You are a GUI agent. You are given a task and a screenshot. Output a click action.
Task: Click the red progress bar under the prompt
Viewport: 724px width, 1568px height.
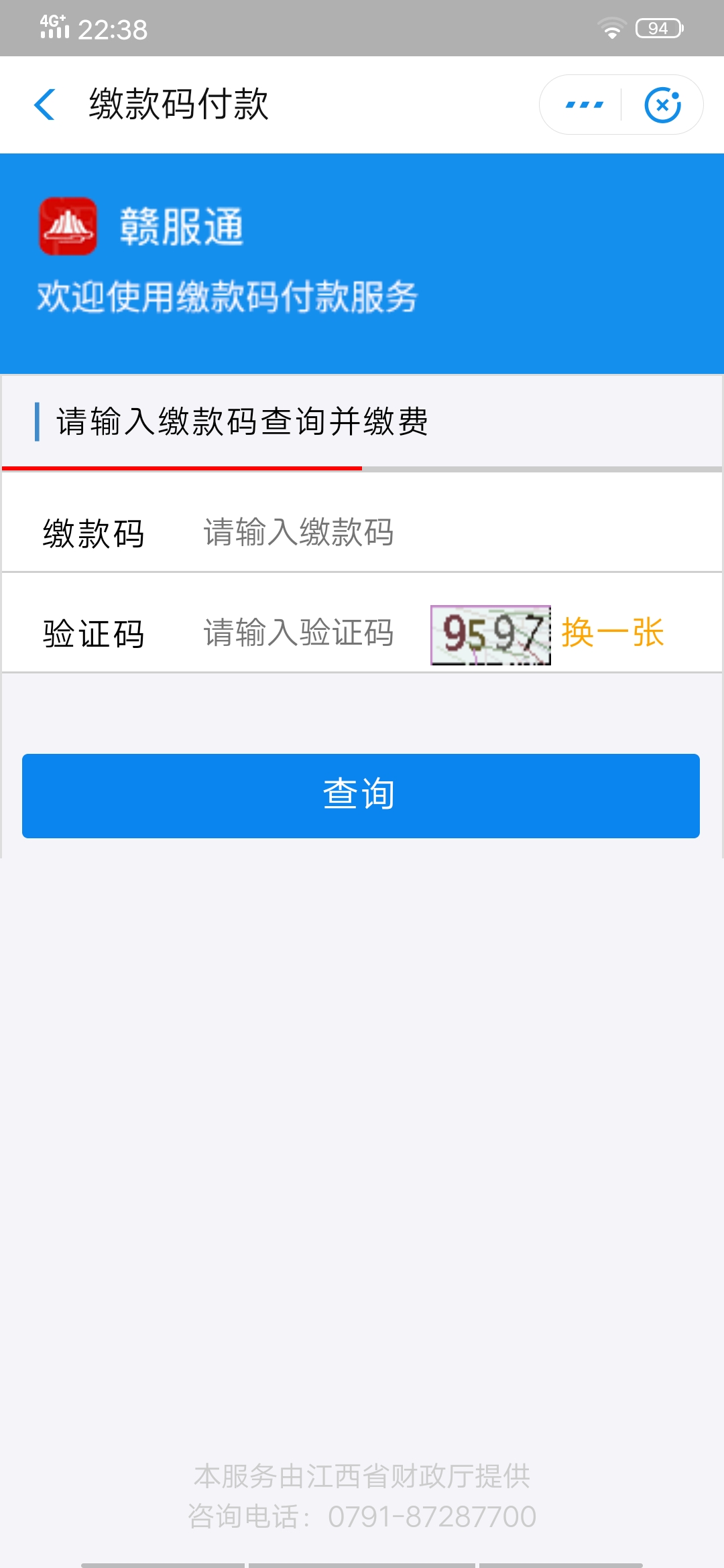click(x=181, y=469)
